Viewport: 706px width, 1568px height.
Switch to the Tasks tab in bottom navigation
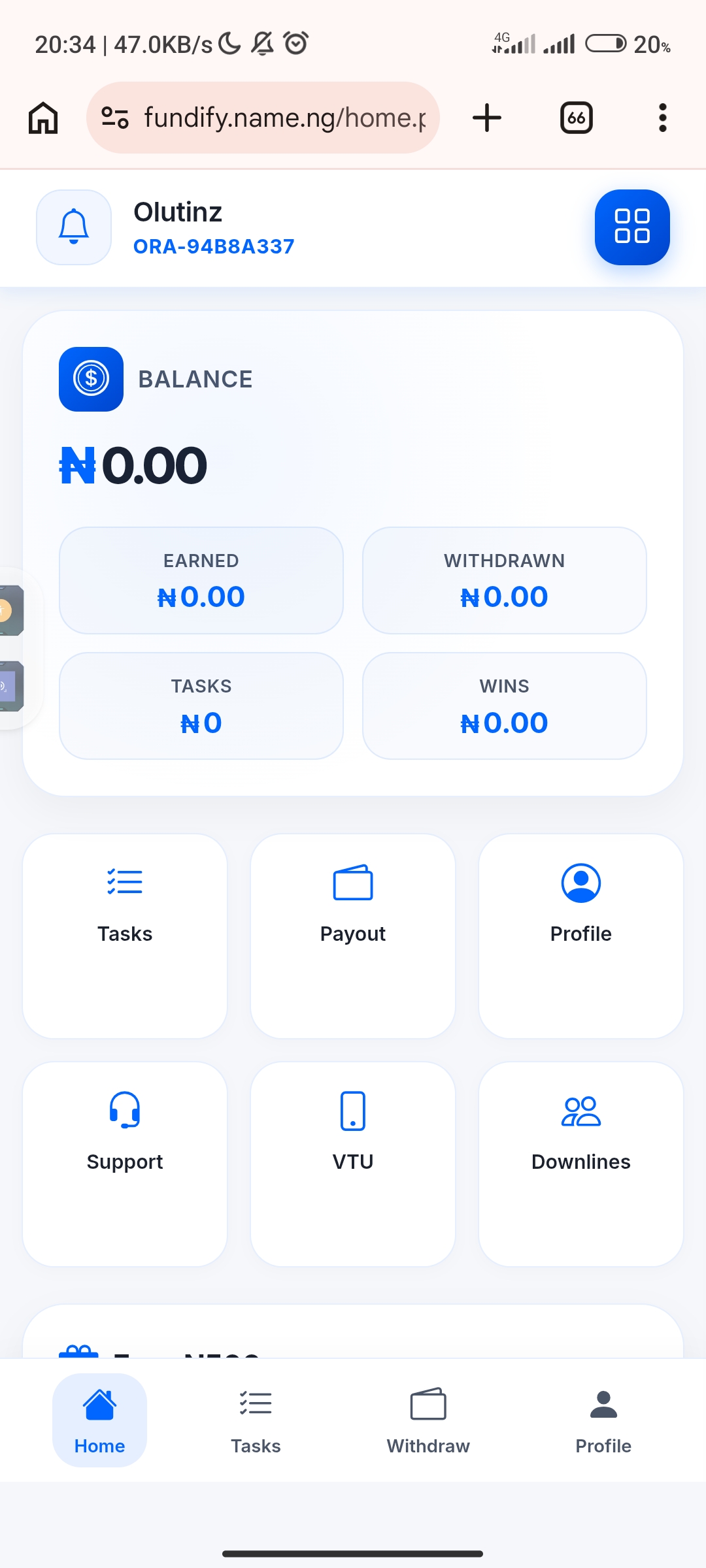(x=256, y=1420)
